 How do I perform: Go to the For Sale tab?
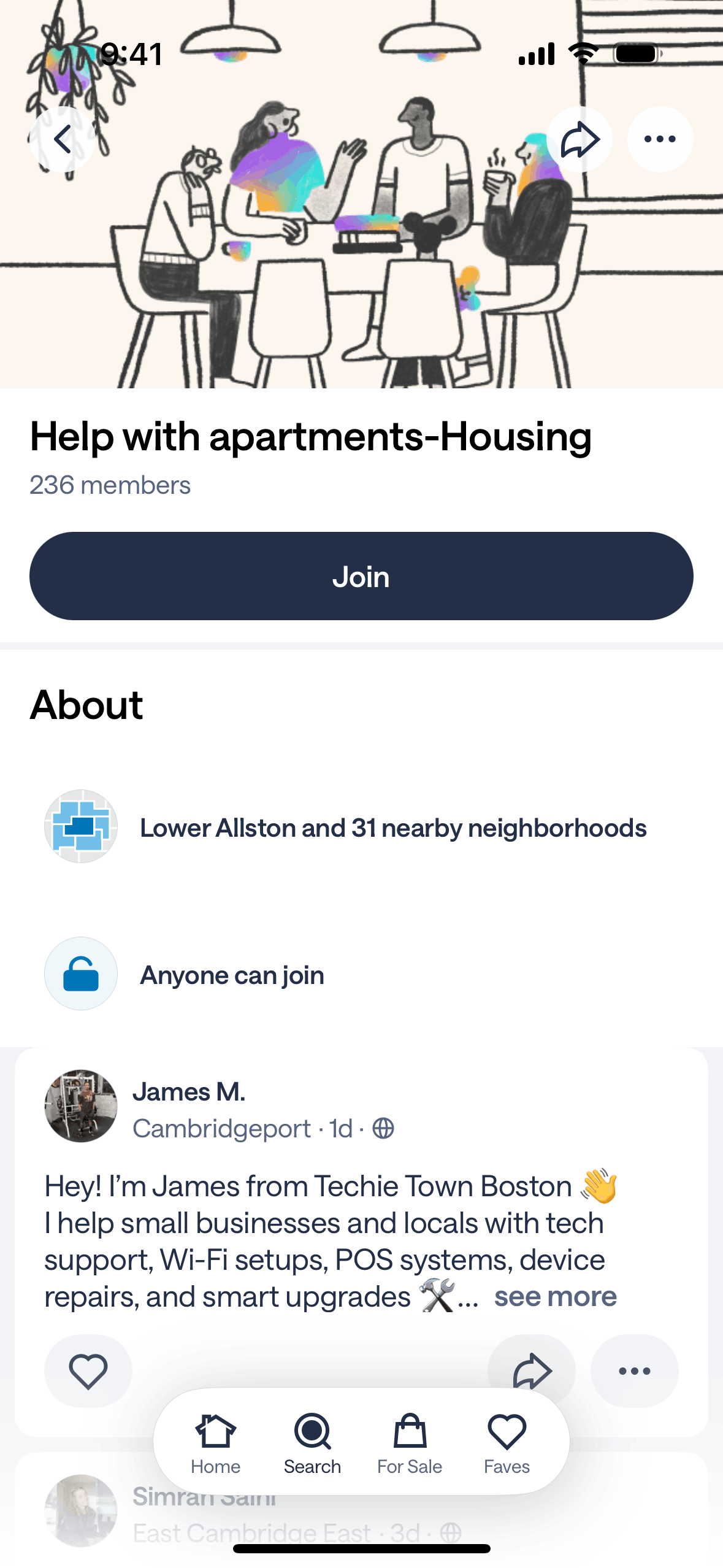(x=410, y=1443)
